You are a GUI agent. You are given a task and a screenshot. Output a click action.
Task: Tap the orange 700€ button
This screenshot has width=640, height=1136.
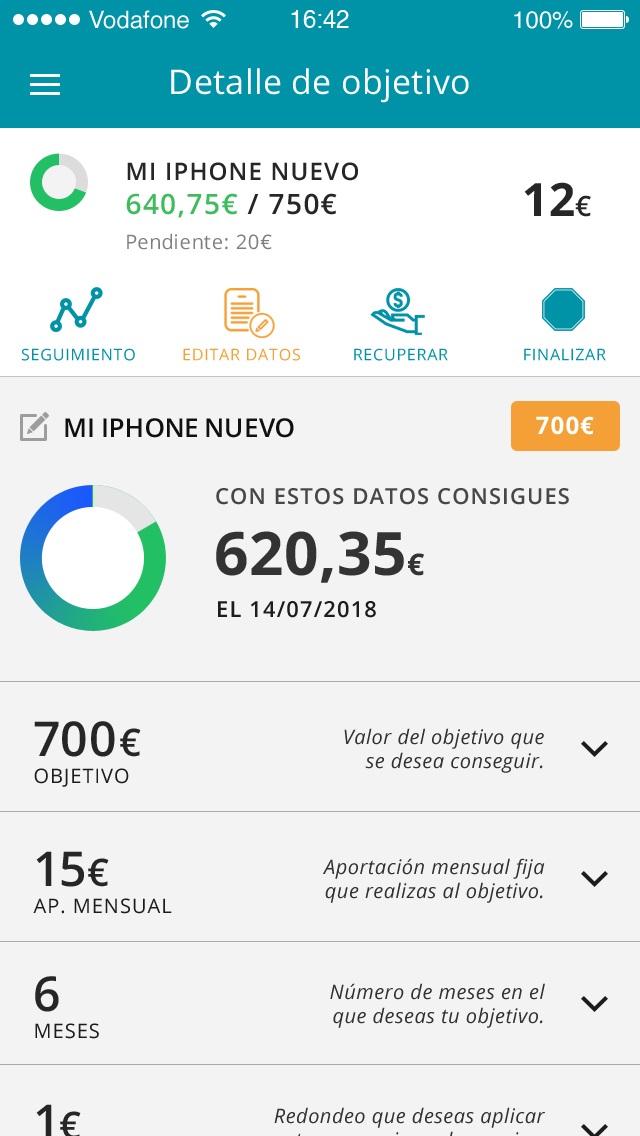(565, 426)
